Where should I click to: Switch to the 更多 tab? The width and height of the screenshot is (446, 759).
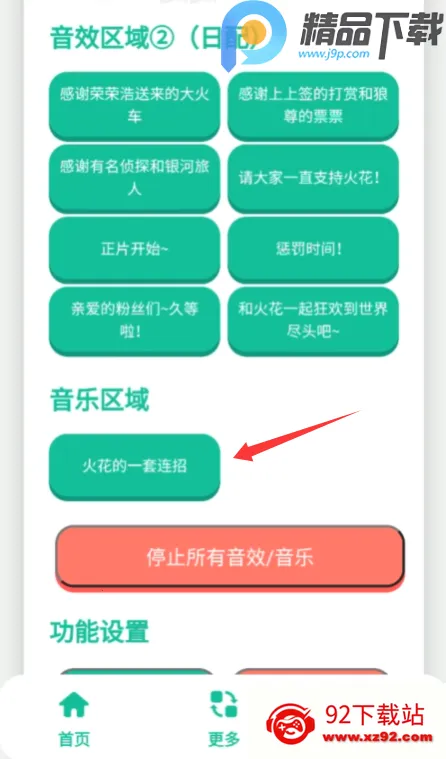[224, 719]
